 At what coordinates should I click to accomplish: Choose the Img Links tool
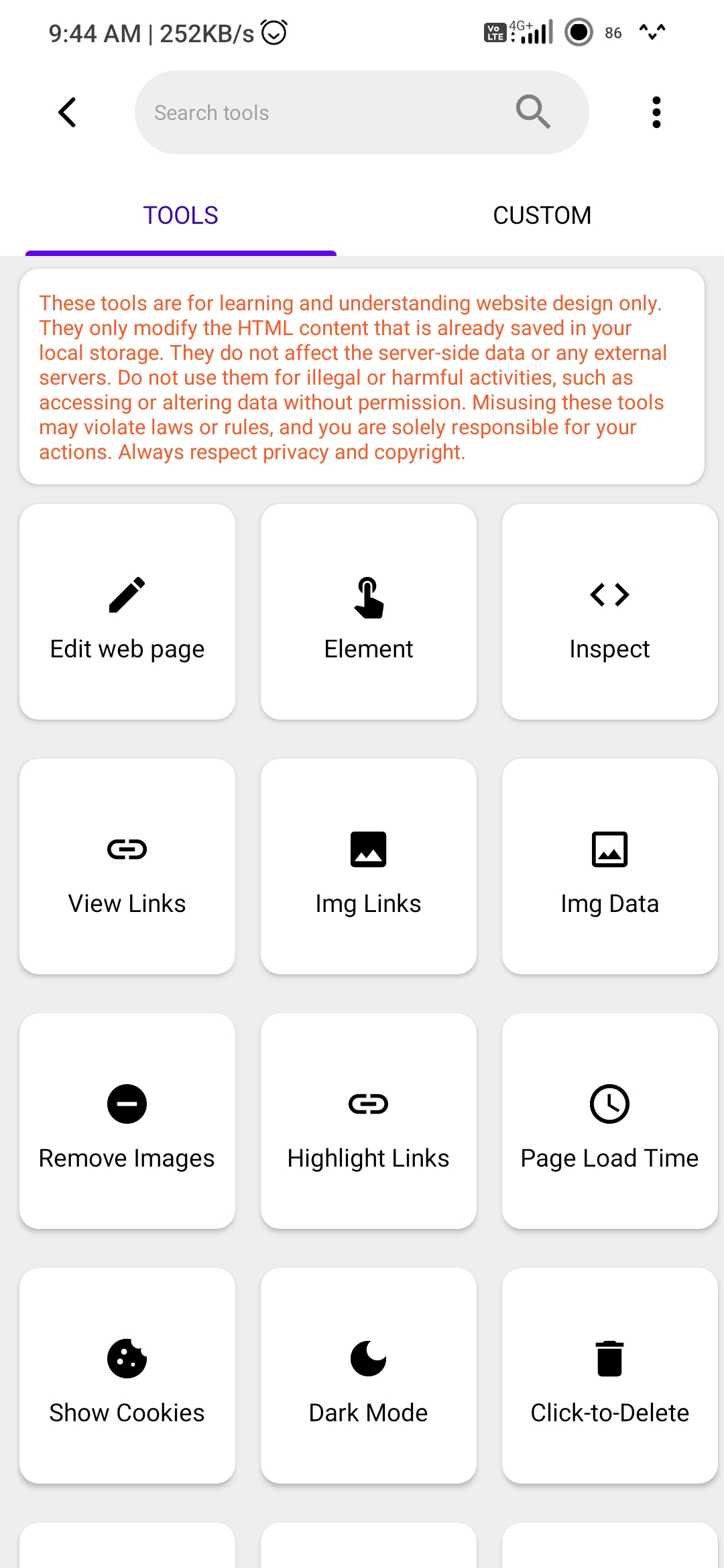[369, 866]
